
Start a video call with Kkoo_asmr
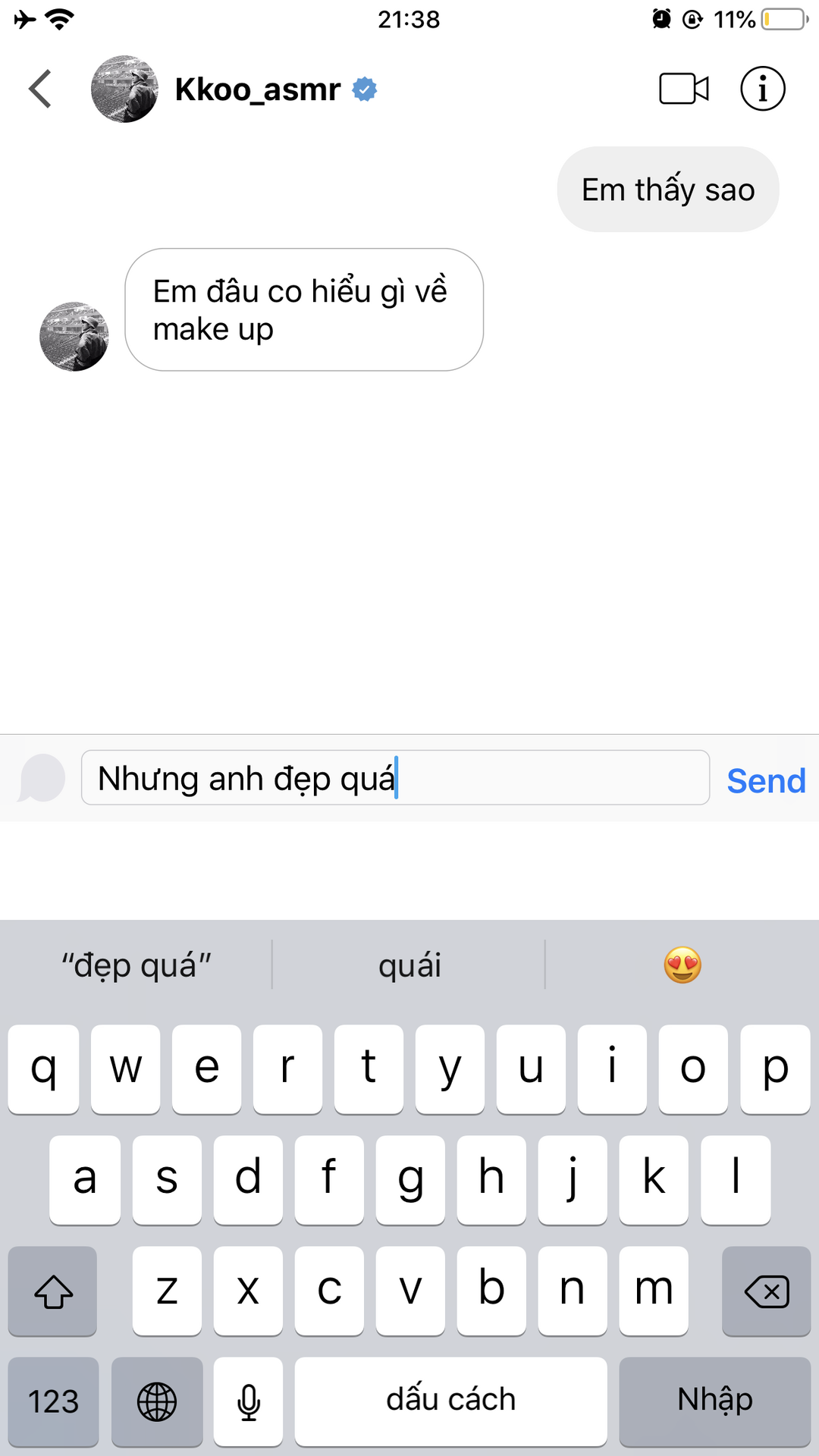point(684,89)
